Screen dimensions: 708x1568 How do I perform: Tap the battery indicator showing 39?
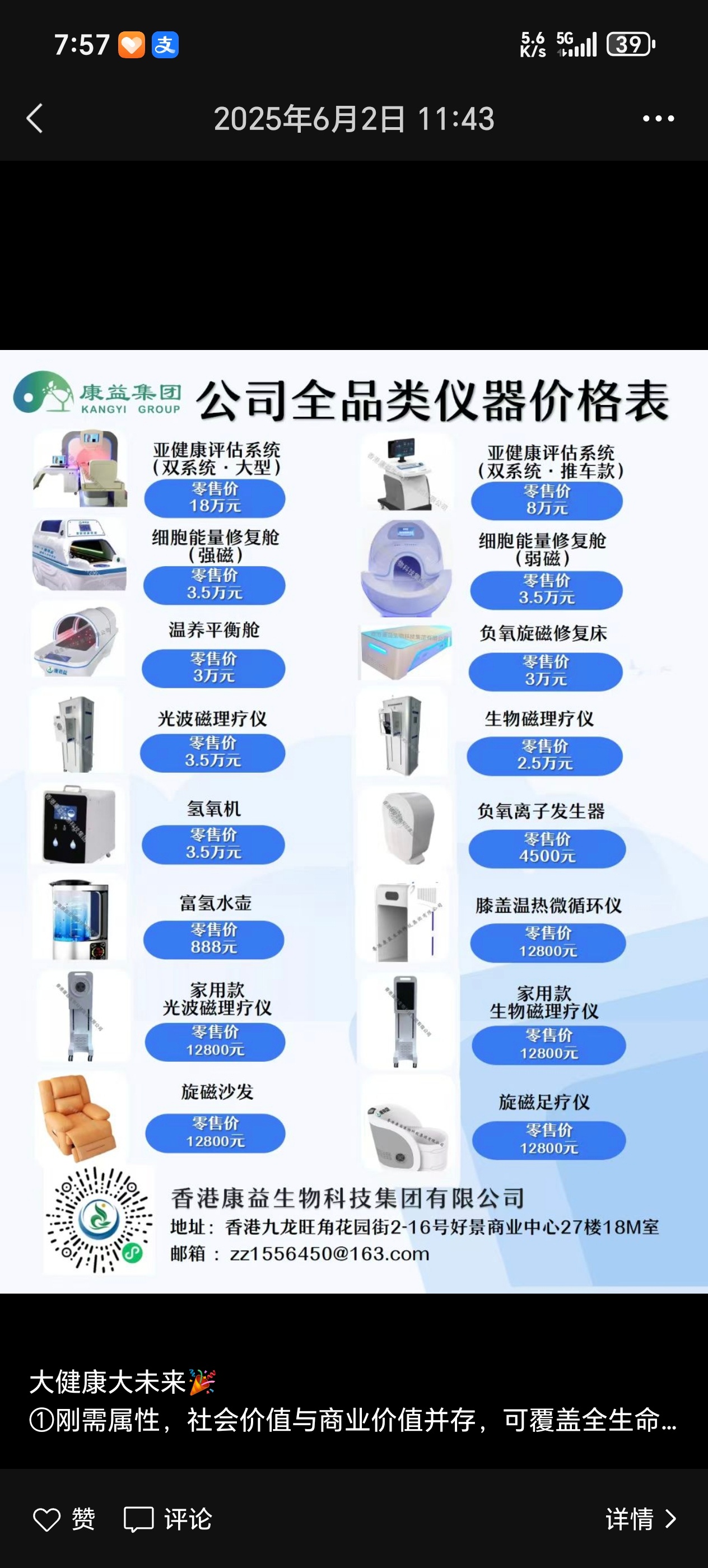tap(628, 43)
